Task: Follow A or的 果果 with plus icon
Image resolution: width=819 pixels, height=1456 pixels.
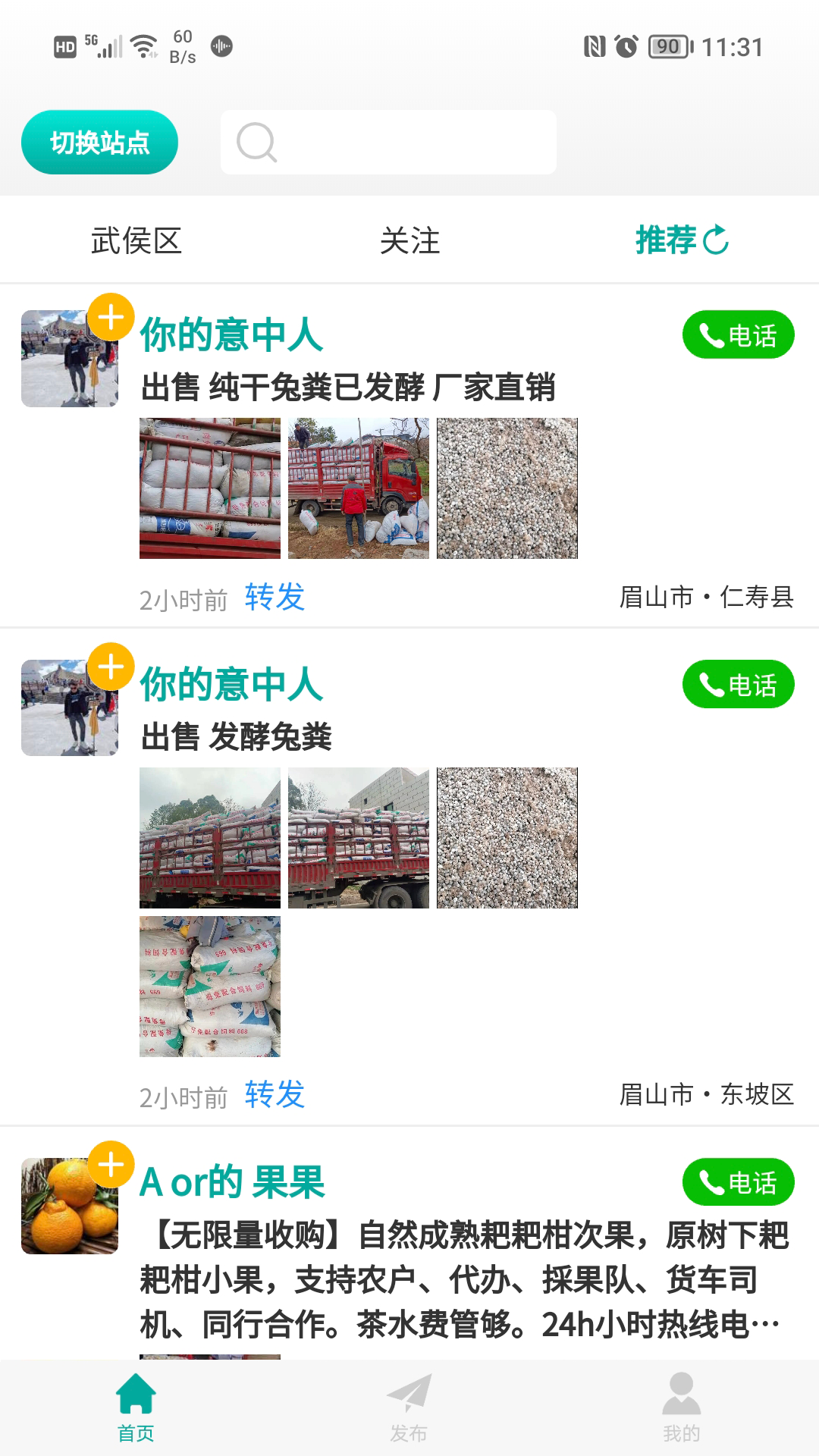Action: pos(111,1164)
